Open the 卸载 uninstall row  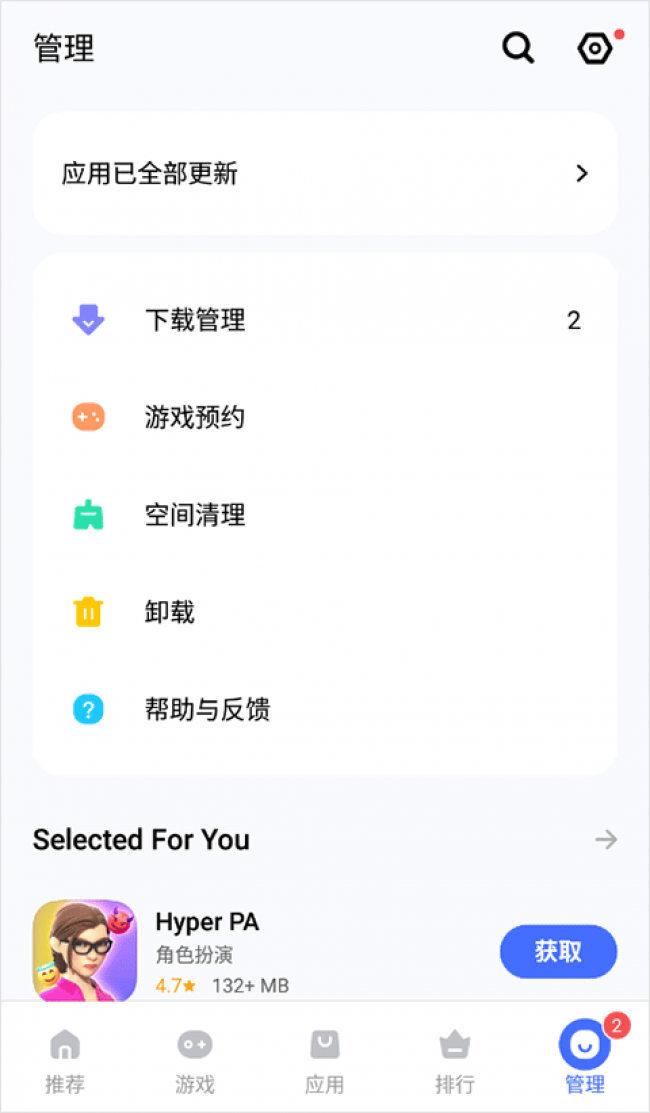point(324,612)
